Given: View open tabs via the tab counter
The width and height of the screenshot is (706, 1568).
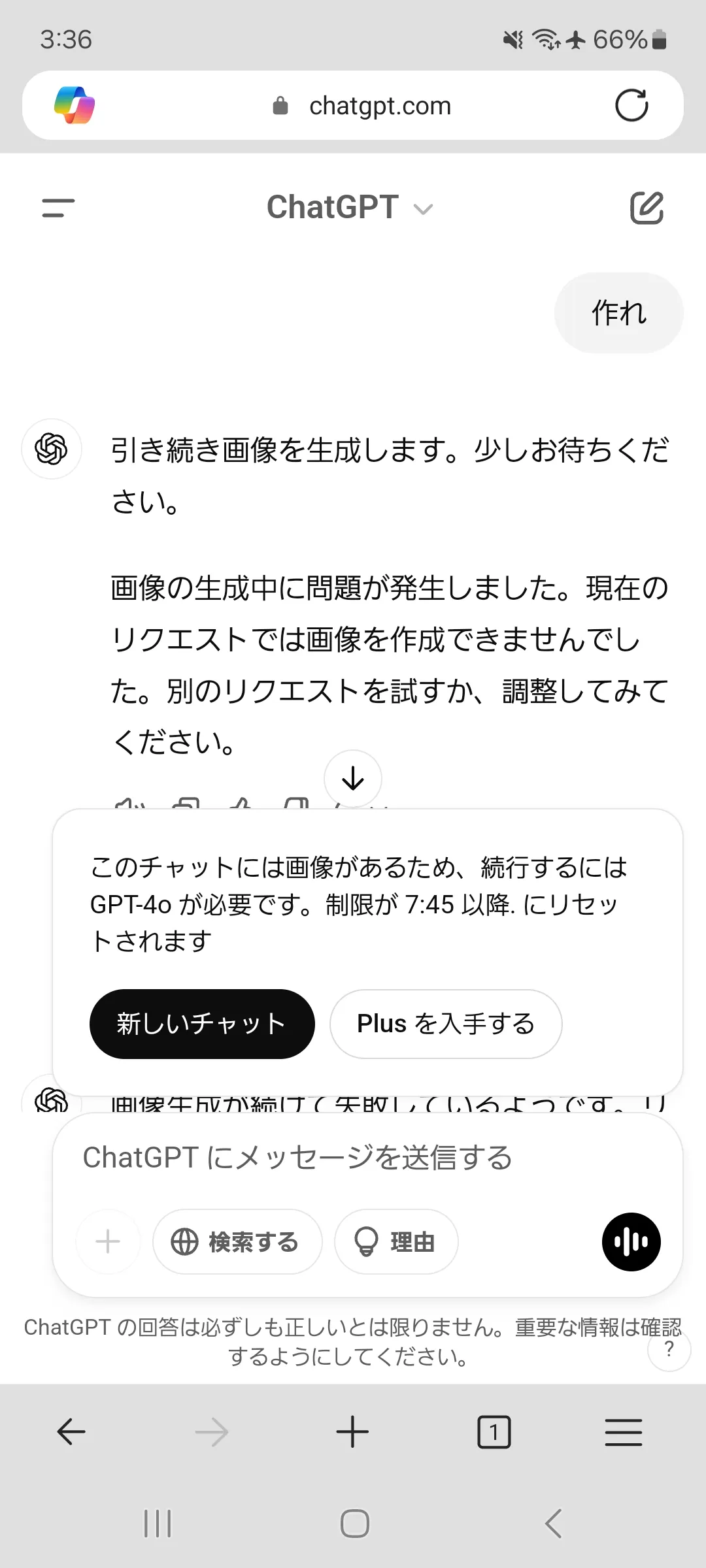Looking at the screenshot, I should [494, 1431].
